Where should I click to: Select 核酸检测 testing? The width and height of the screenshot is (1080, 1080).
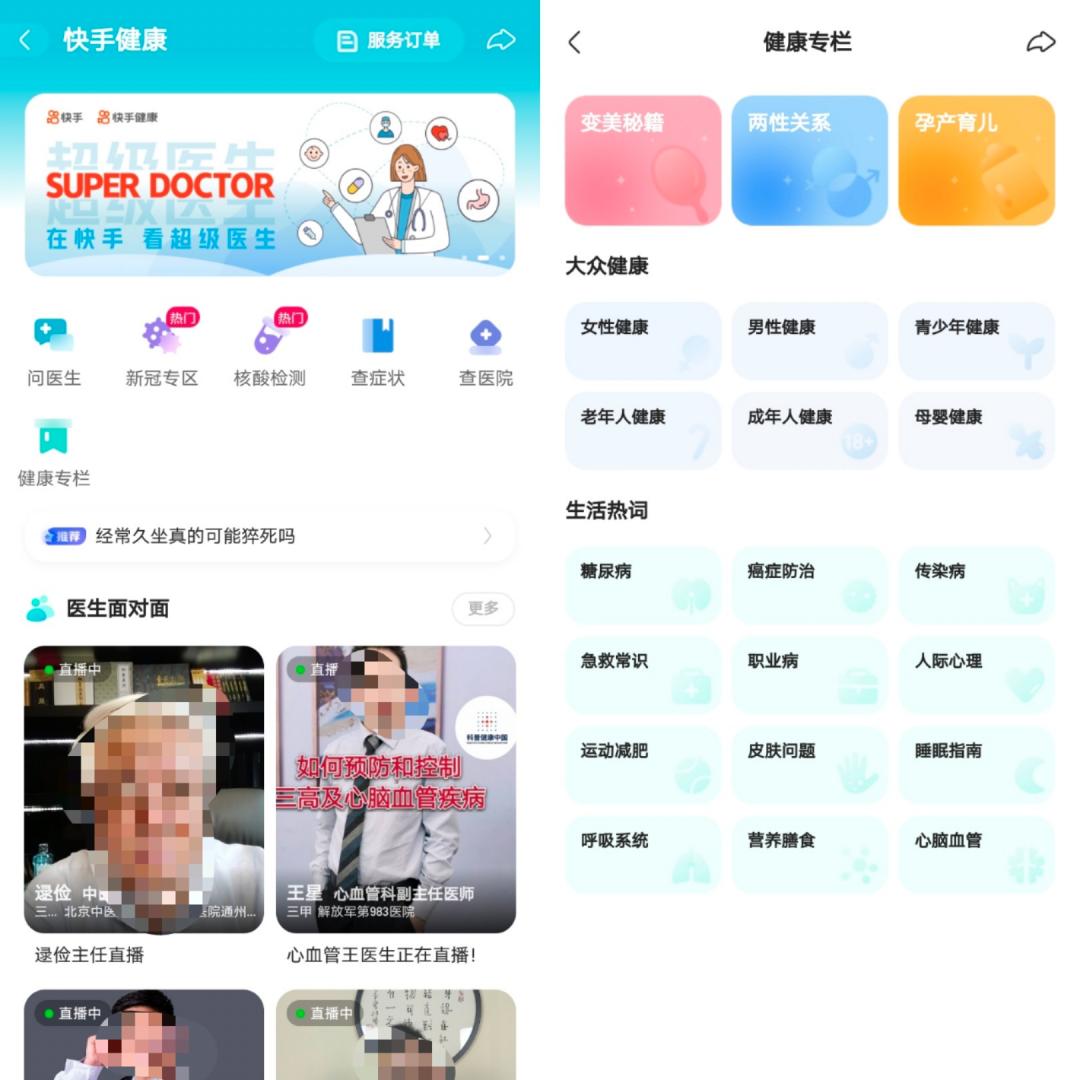(x=269, y=351)
